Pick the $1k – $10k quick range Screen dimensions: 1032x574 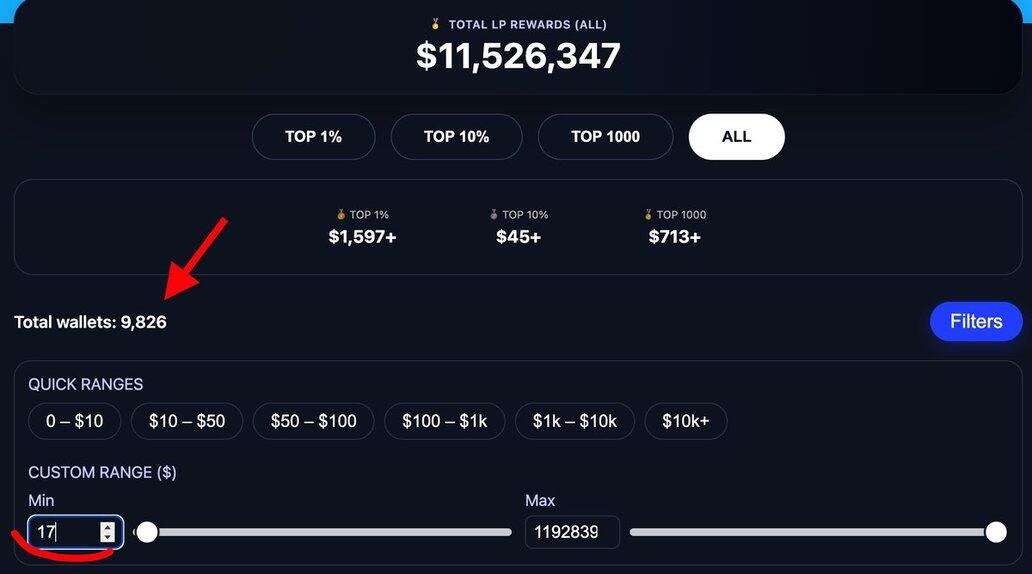click(574, 421)
